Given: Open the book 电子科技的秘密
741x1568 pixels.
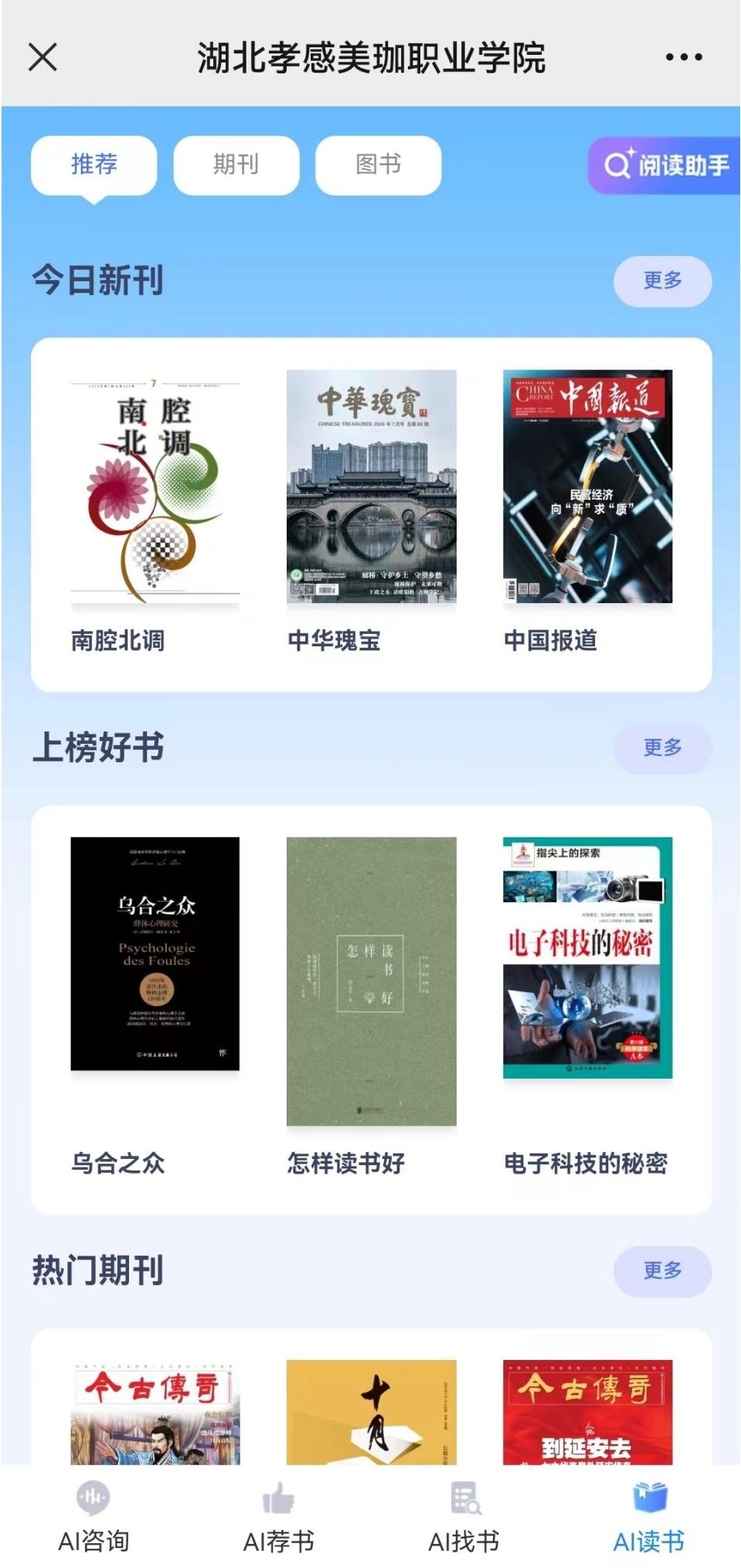Looking at the screenshot, I should (x=587, y=957).
